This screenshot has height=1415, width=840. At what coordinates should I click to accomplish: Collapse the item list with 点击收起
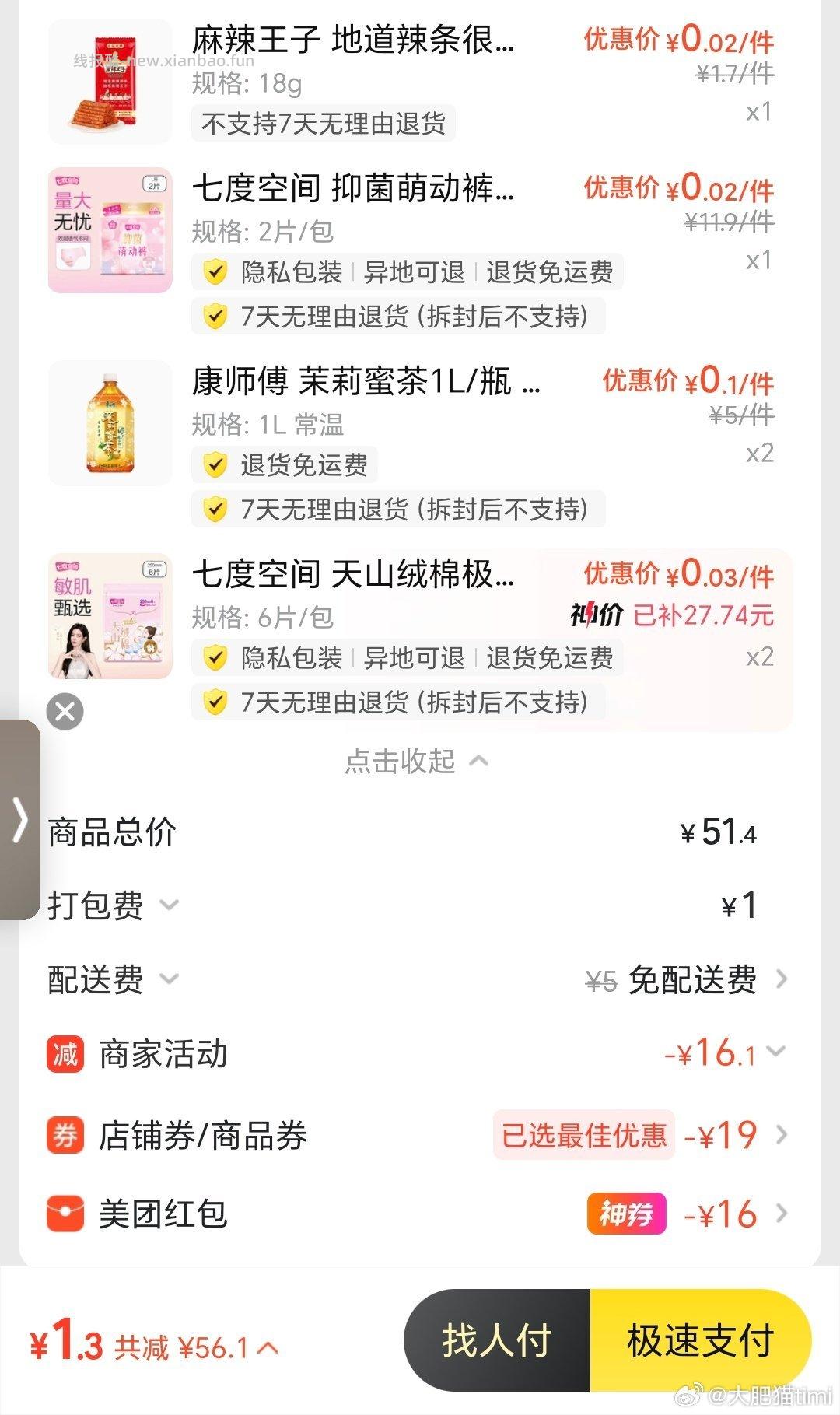[399, 762]
